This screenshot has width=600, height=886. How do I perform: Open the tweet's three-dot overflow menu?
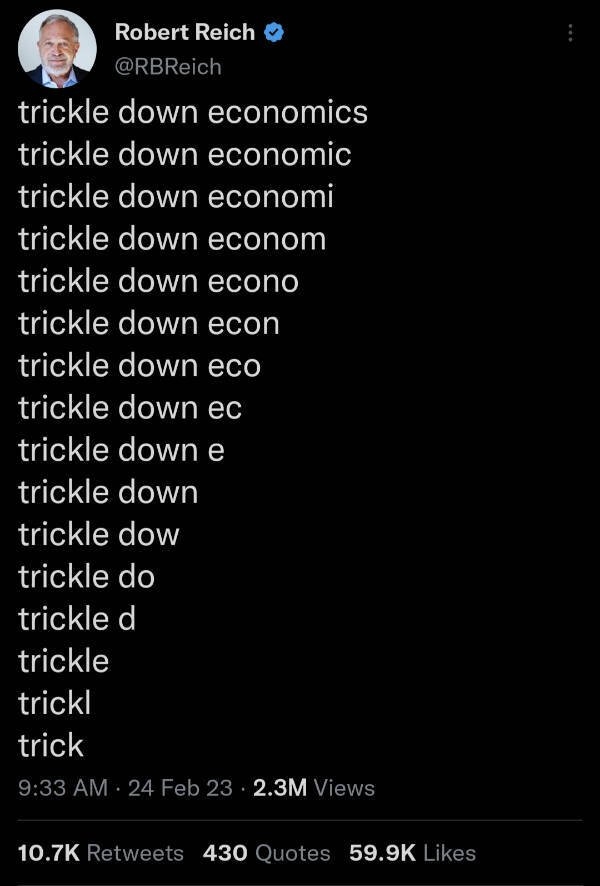[x=571, y=33]
